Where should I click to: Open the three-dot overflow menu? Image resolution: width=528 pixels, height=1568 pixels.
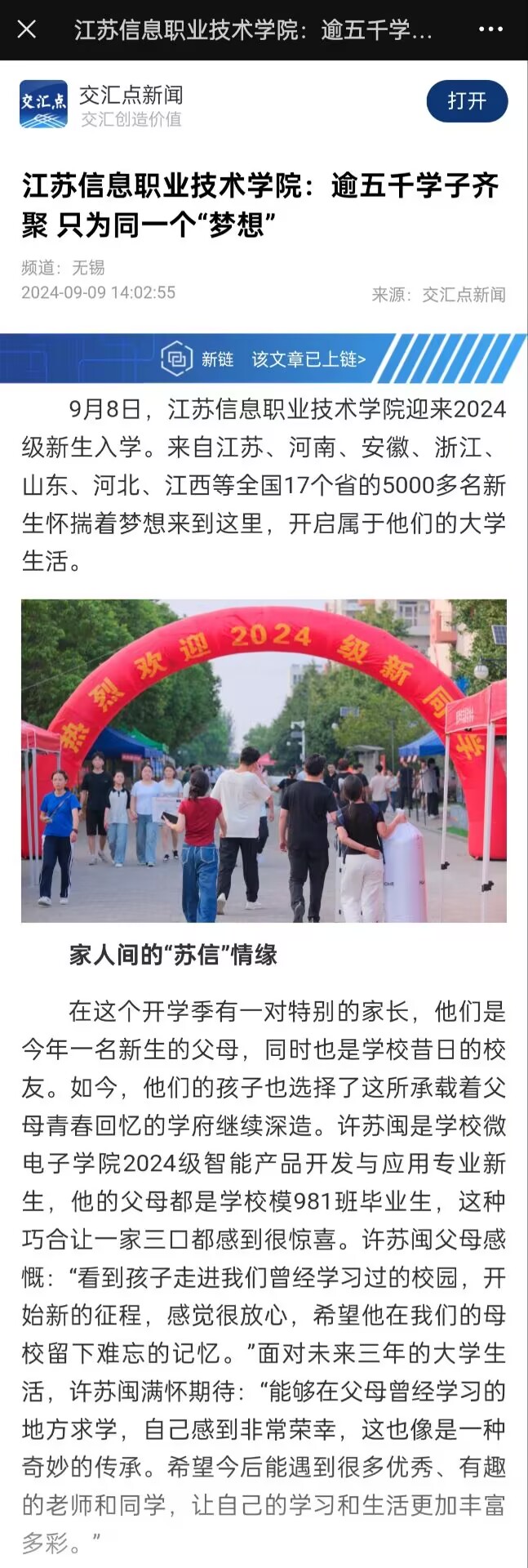490,30
